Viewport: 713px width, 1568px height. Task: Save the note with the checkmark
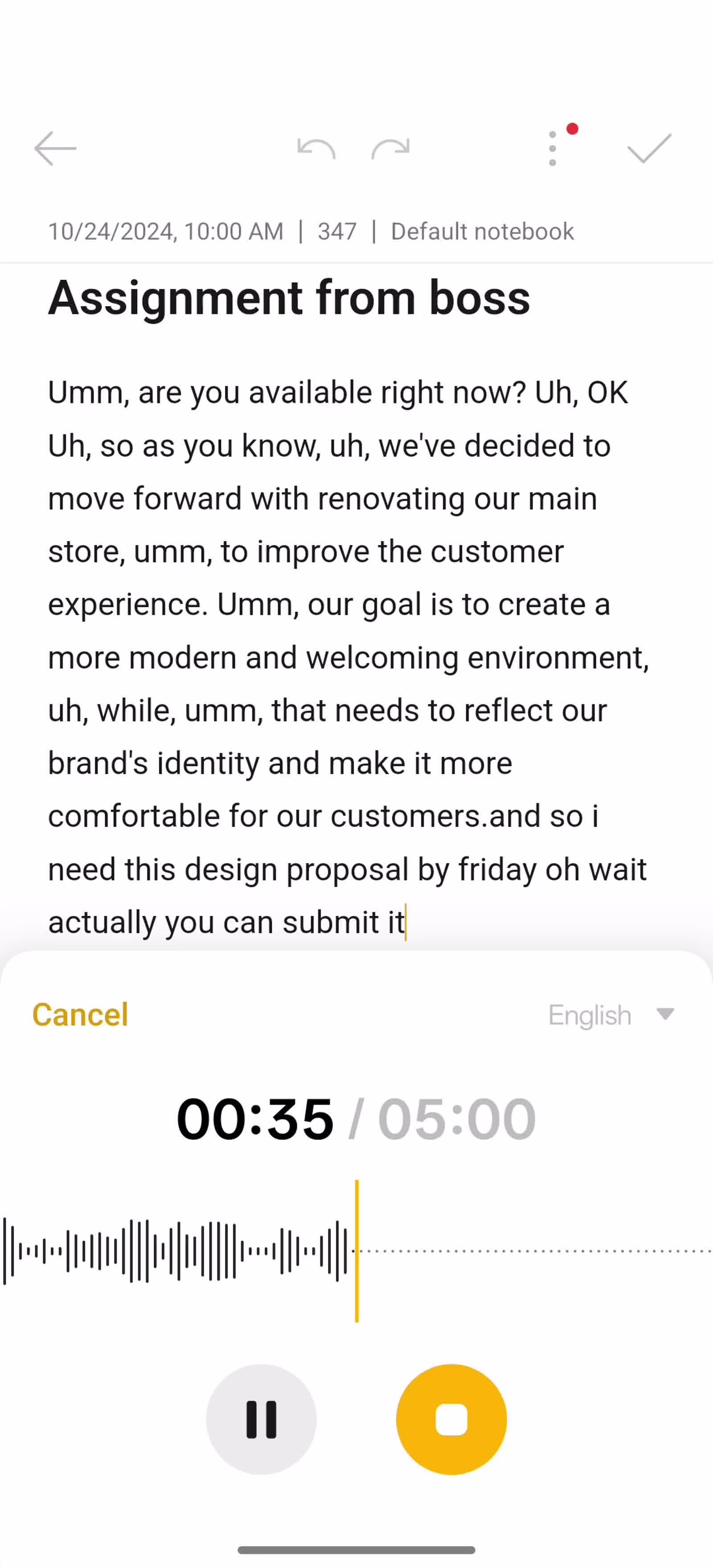click(x=649, y=148)
